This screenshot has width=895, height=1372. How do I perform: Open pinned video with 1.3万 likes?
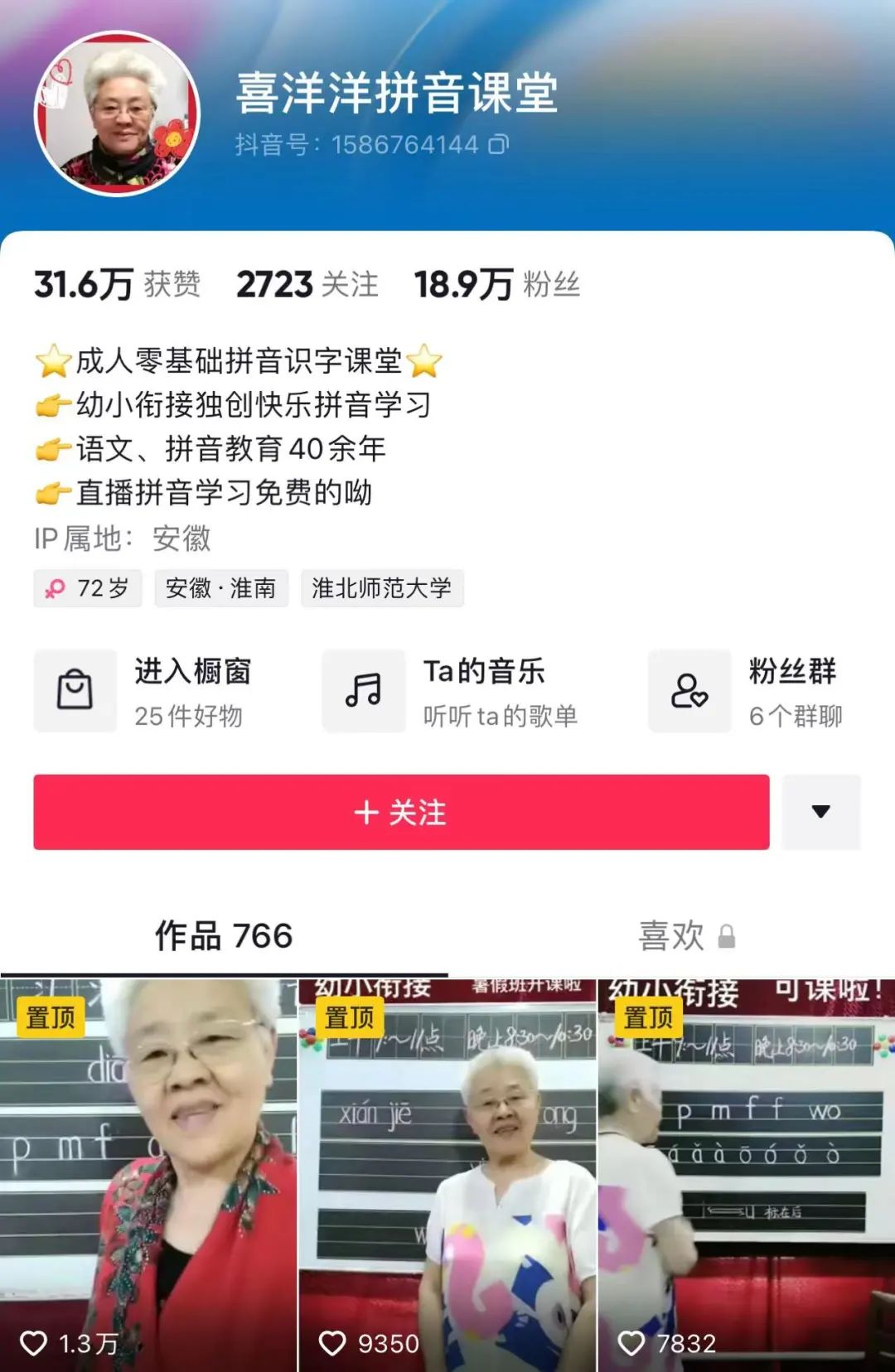(x=148, y=1176)
